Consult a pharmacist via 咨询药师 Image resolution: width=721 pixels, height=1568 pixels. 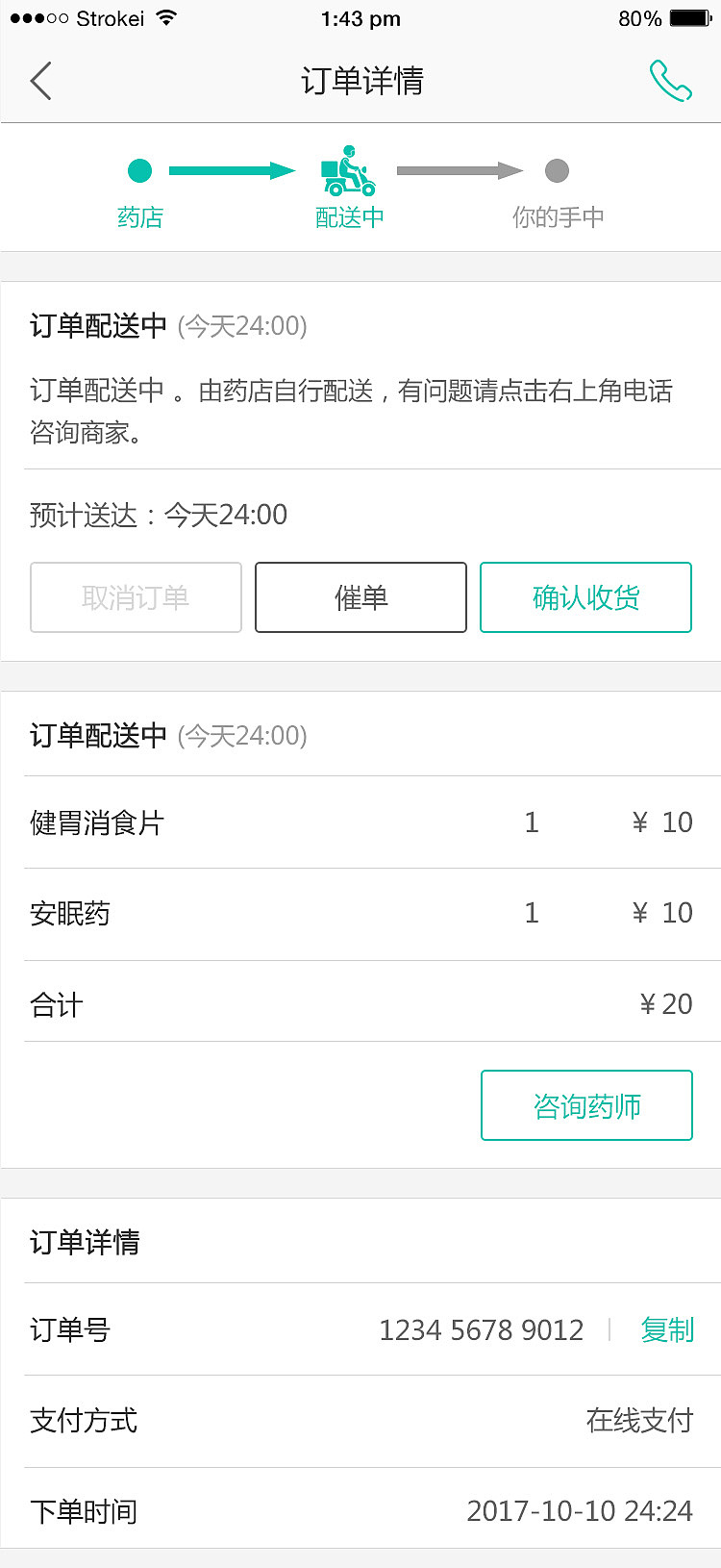point(586,1105)
